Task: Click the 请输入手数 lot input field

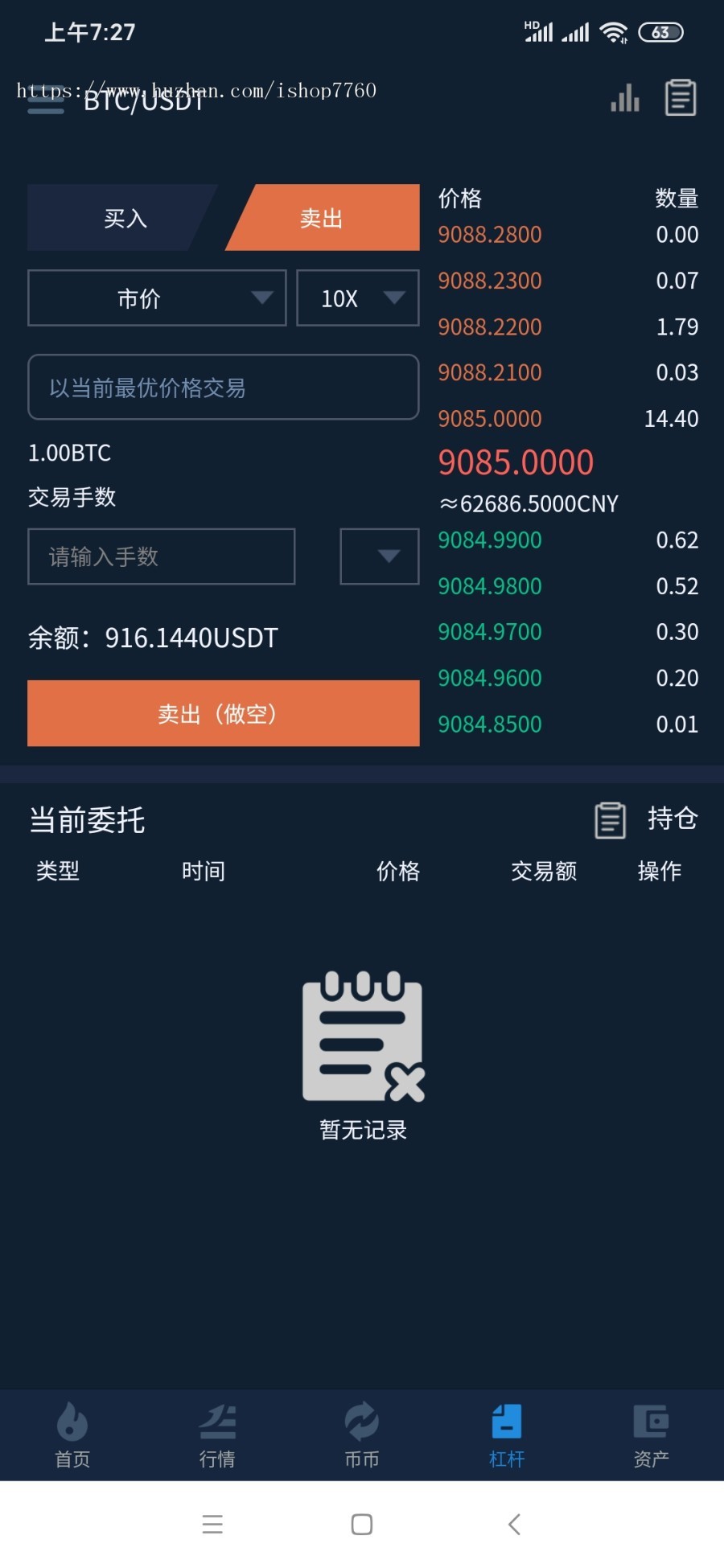Action: click(x=161, y=556)
